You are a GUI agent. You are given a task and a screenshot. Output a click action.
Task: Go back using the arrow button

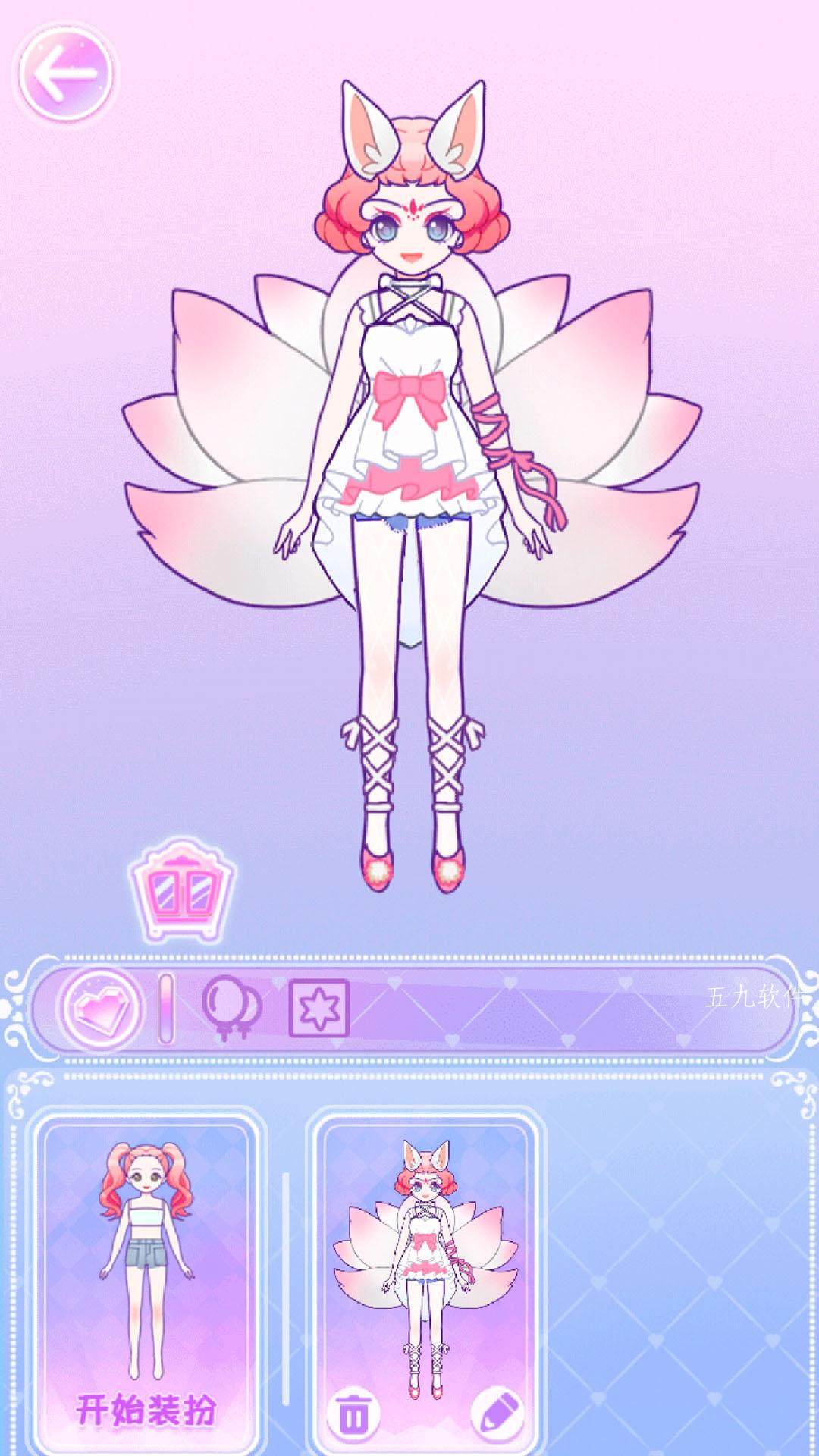(67, 74)
